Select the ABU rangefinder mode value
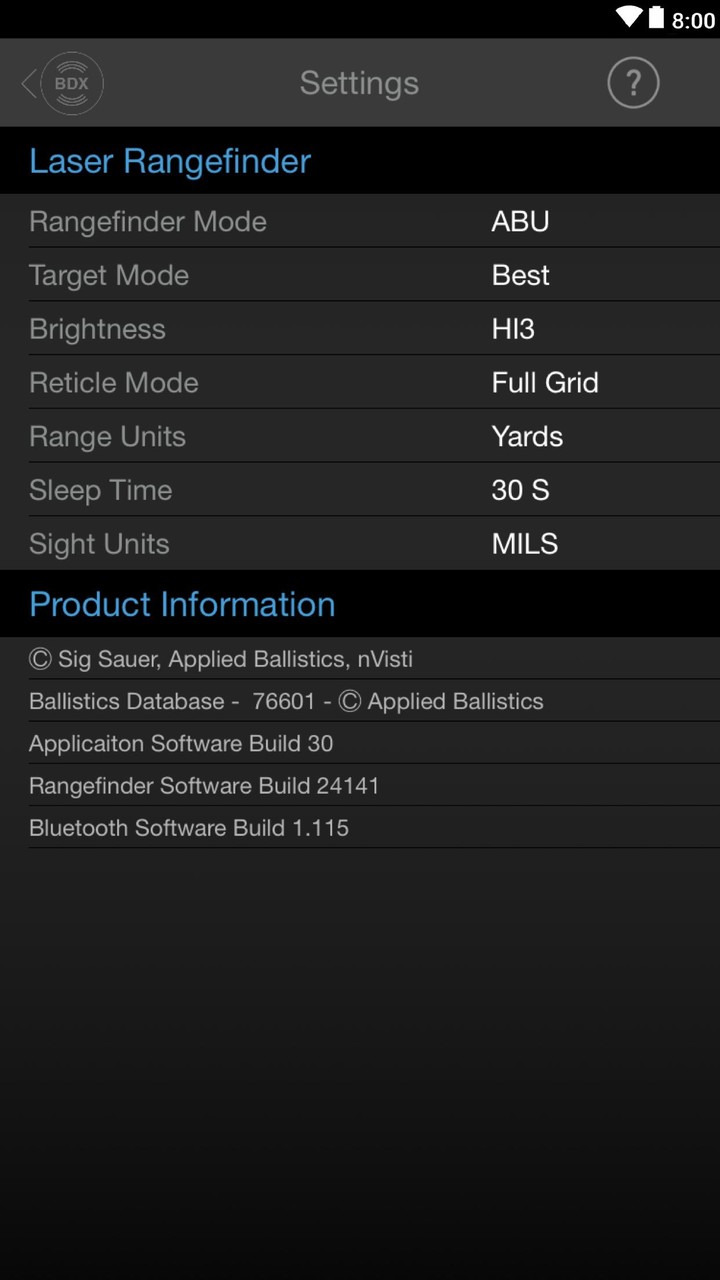This screenshot has height=1280, width=720. point(520,221)
